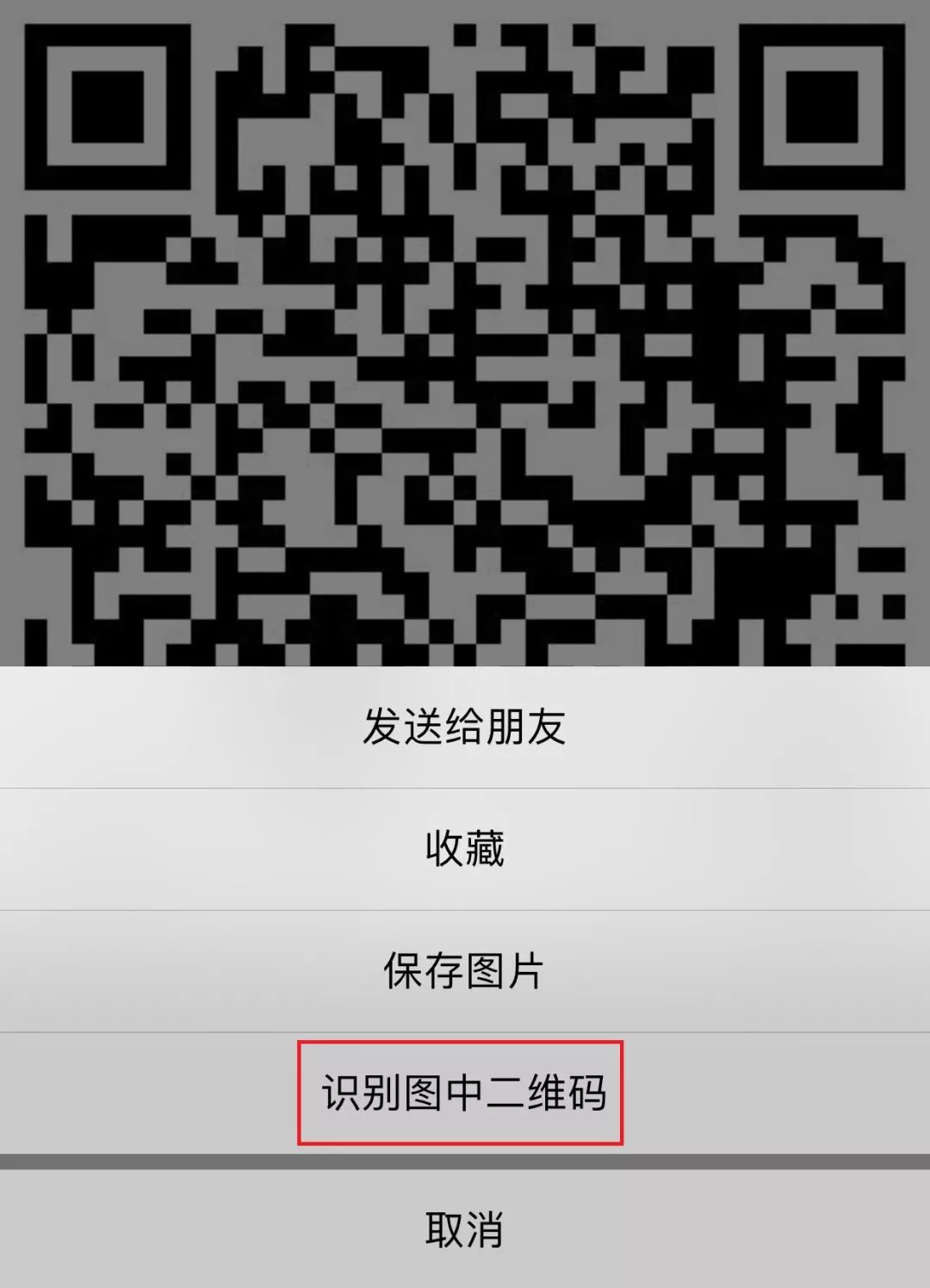Select the 收藏 option to favorite the image

click(x=465, y=849)
